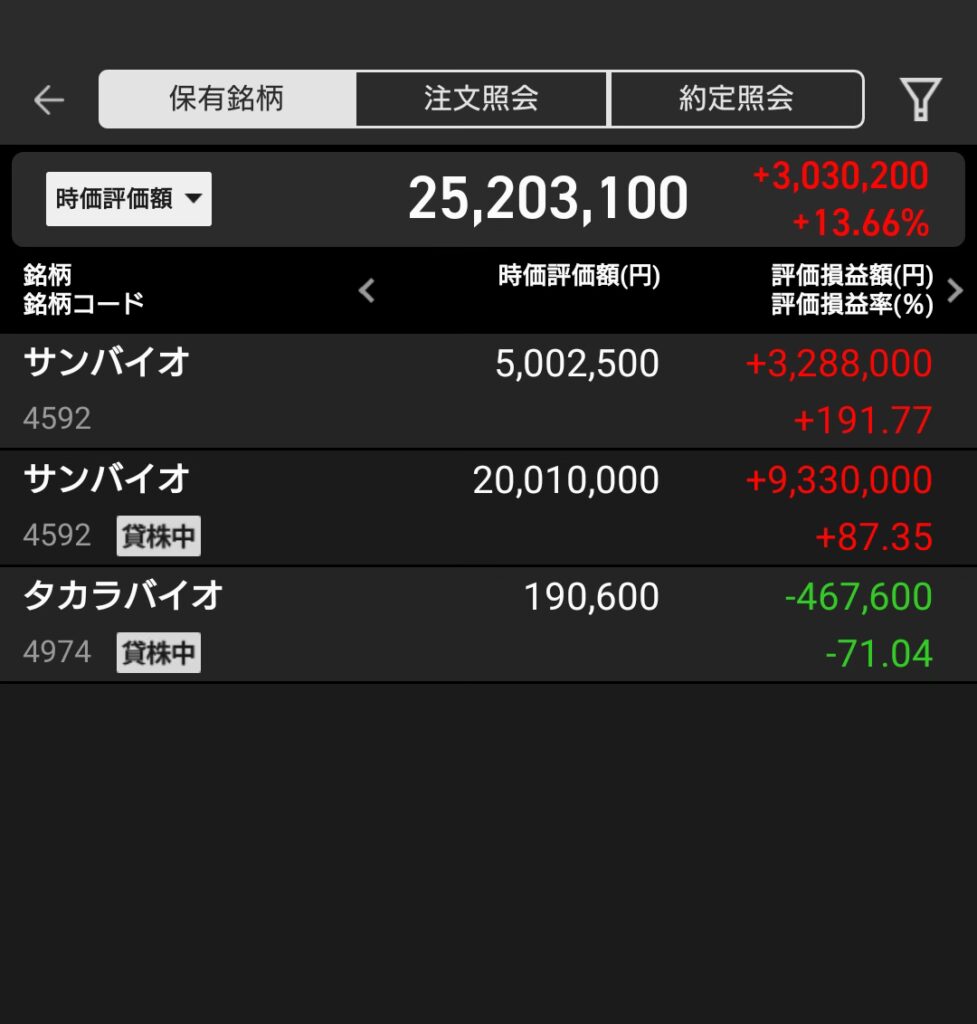
Task: Select the 保有銘柄 tab
Action: coord(227,99)
